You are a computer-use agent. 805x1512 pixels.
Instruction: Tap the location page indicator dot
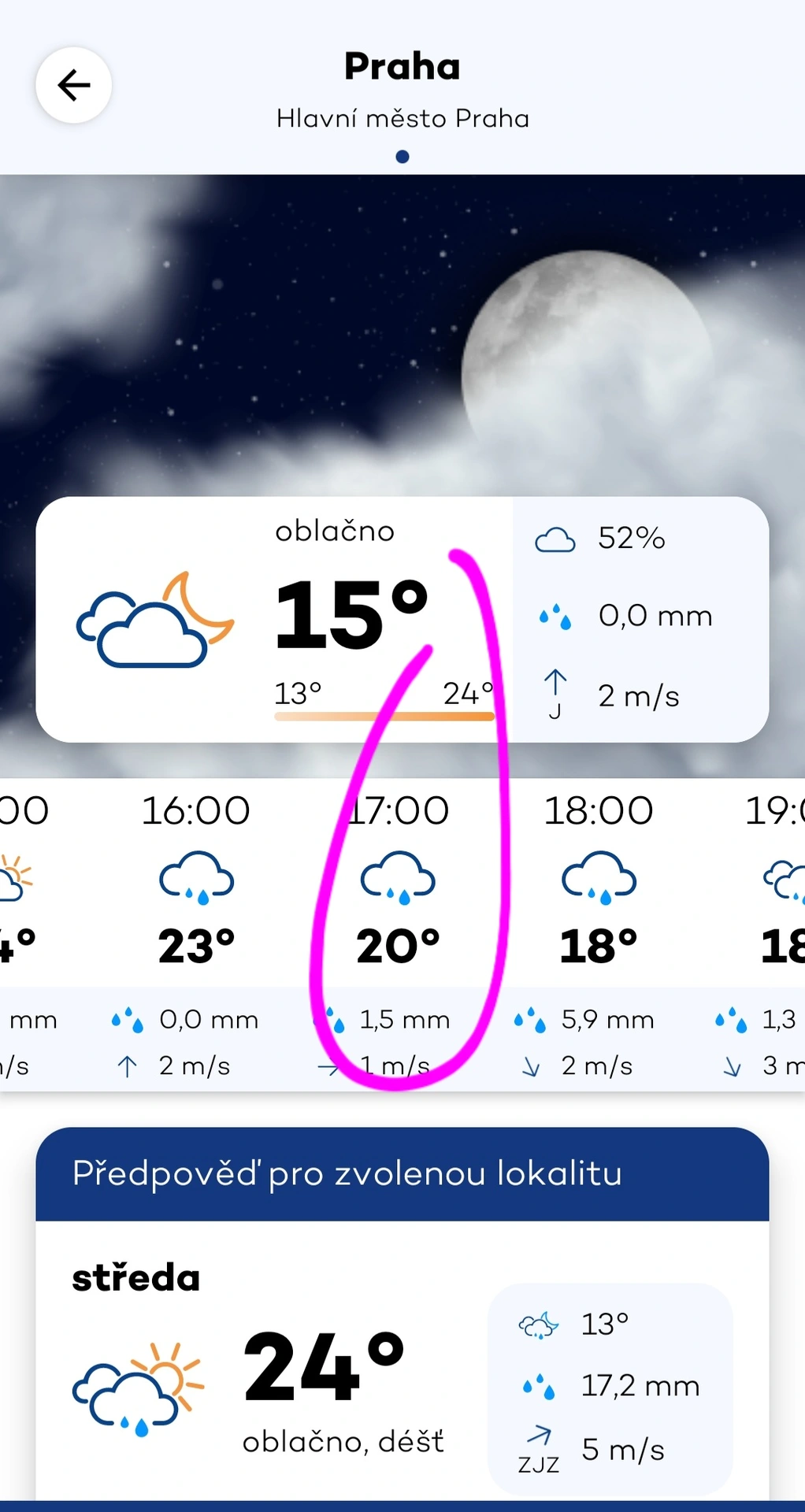coord(402,157)
